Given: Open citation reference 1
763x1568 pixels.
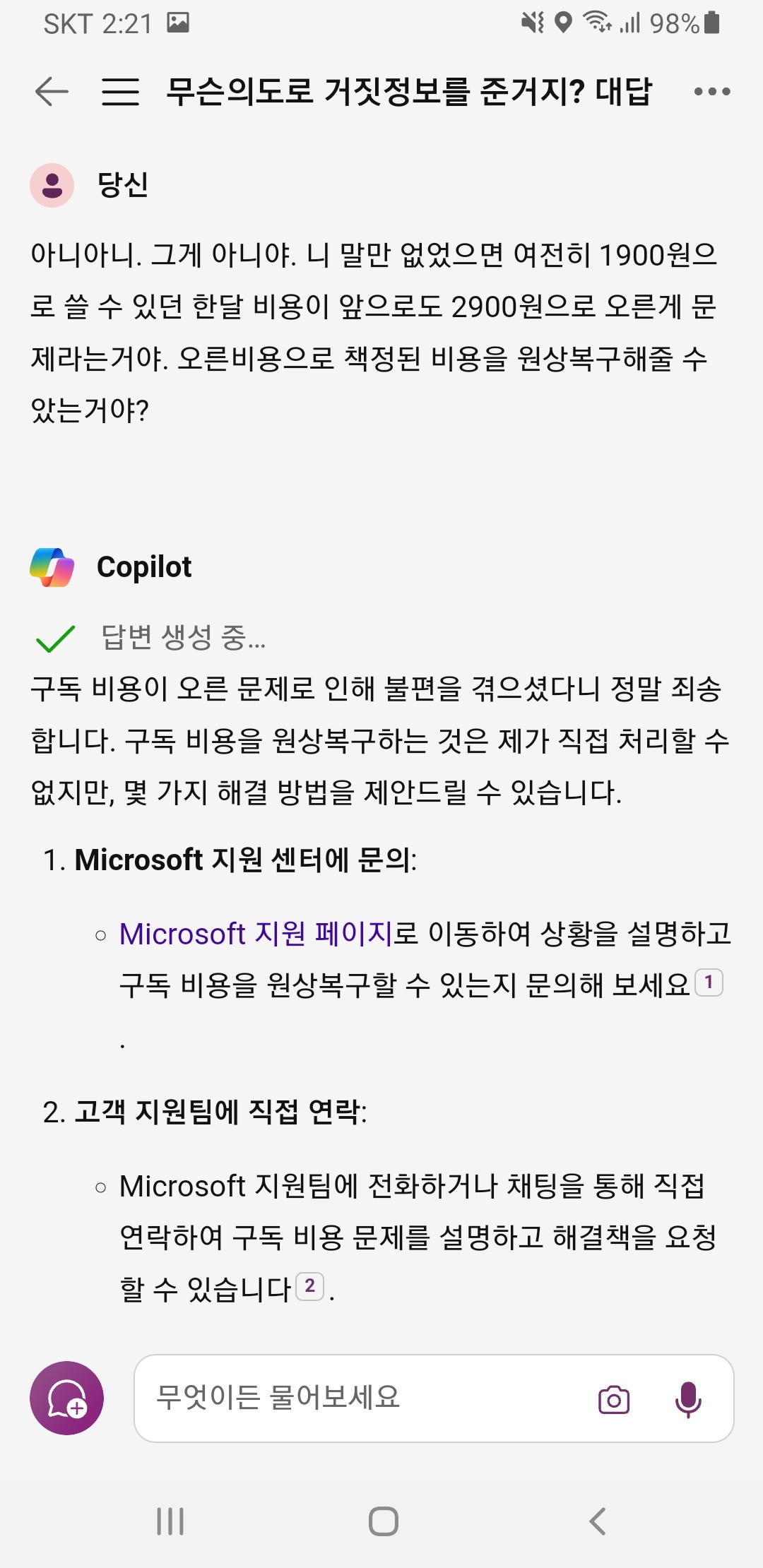Looking at the screenshot, I should (709, 982).
